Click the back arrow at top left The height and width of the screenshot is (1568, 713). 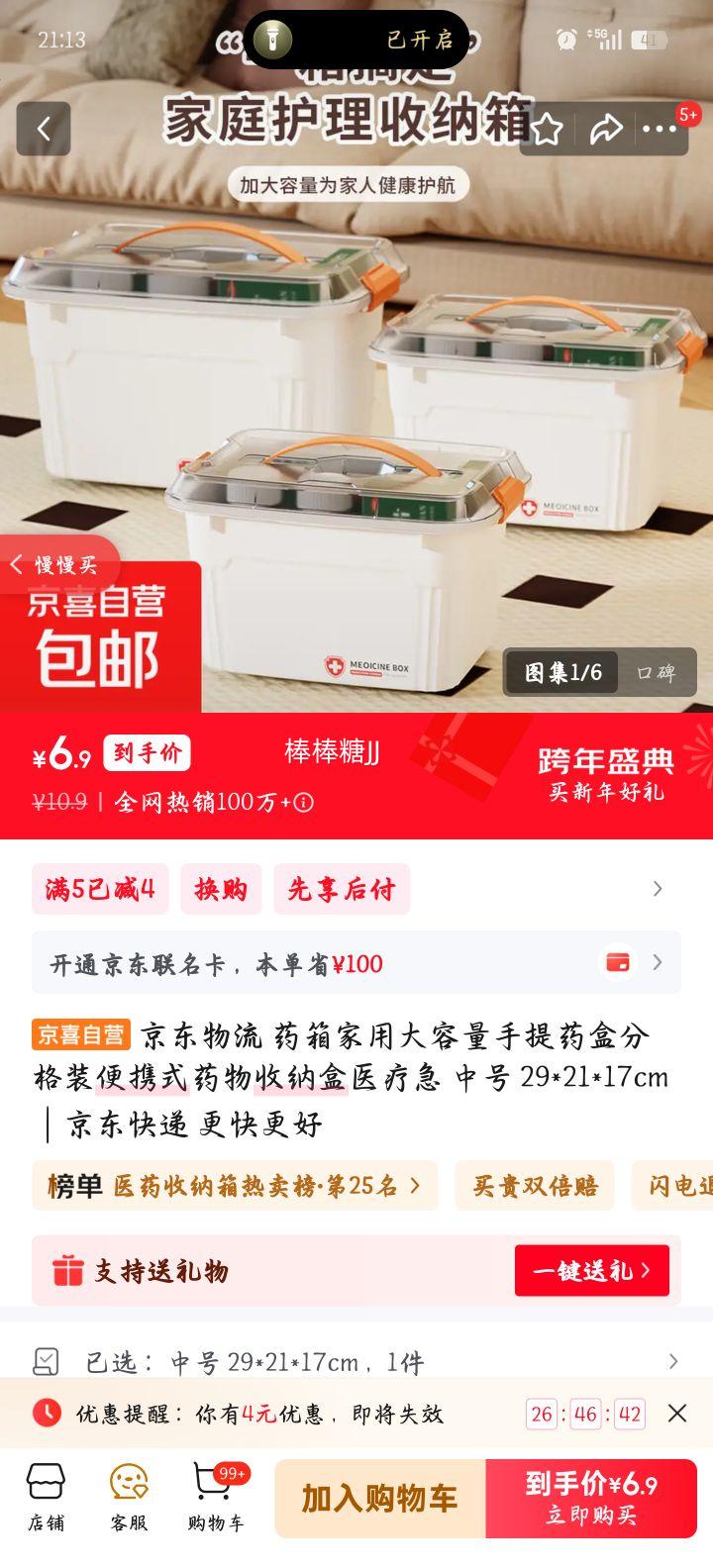pos(43,129)
